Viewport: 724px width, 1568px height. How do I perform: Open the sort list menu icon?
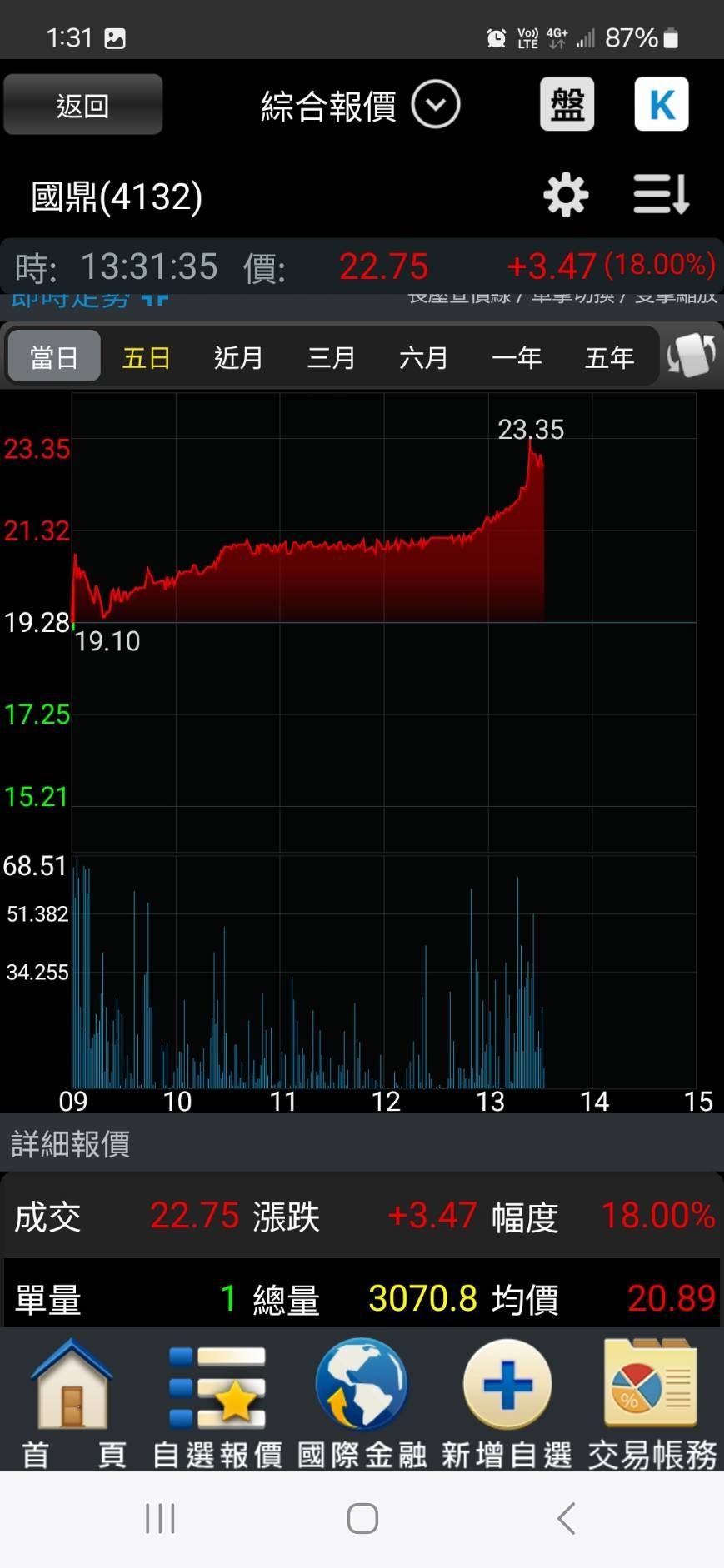click(661, 196)
